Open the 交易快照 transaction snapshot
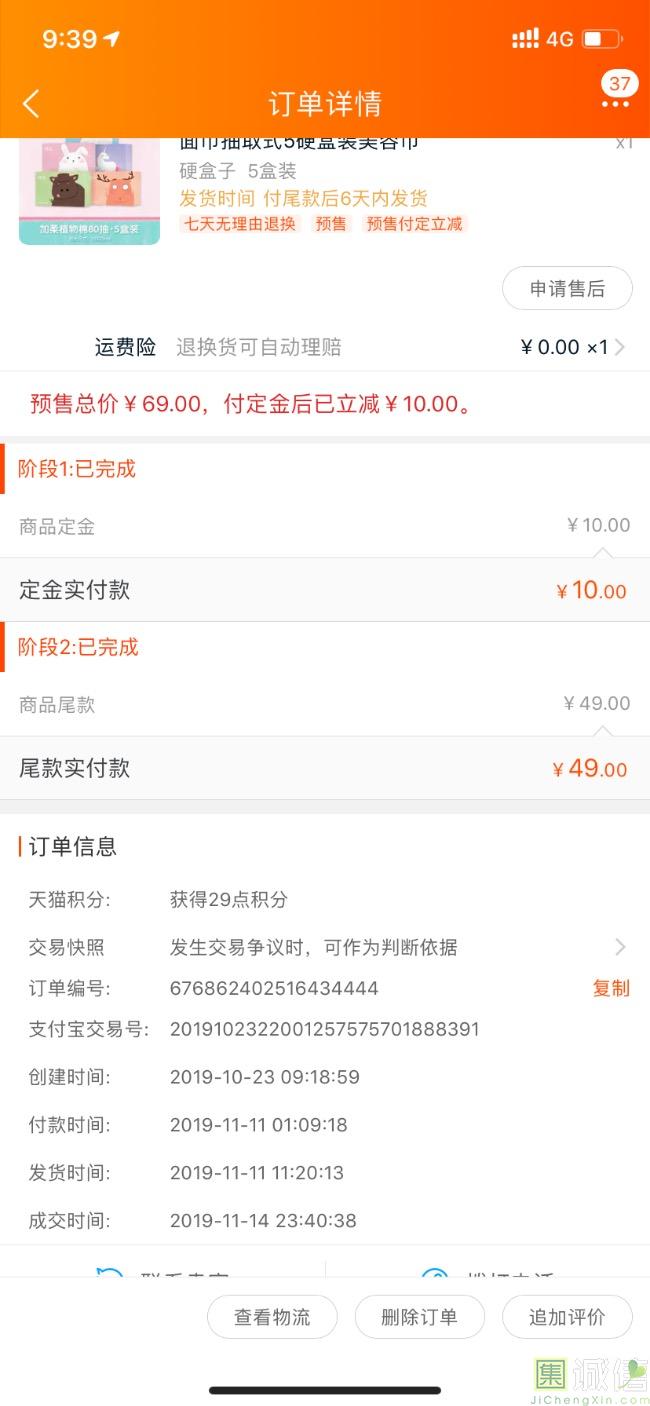This screenshot has height=1406, width=650. click(x=325, y=947)
